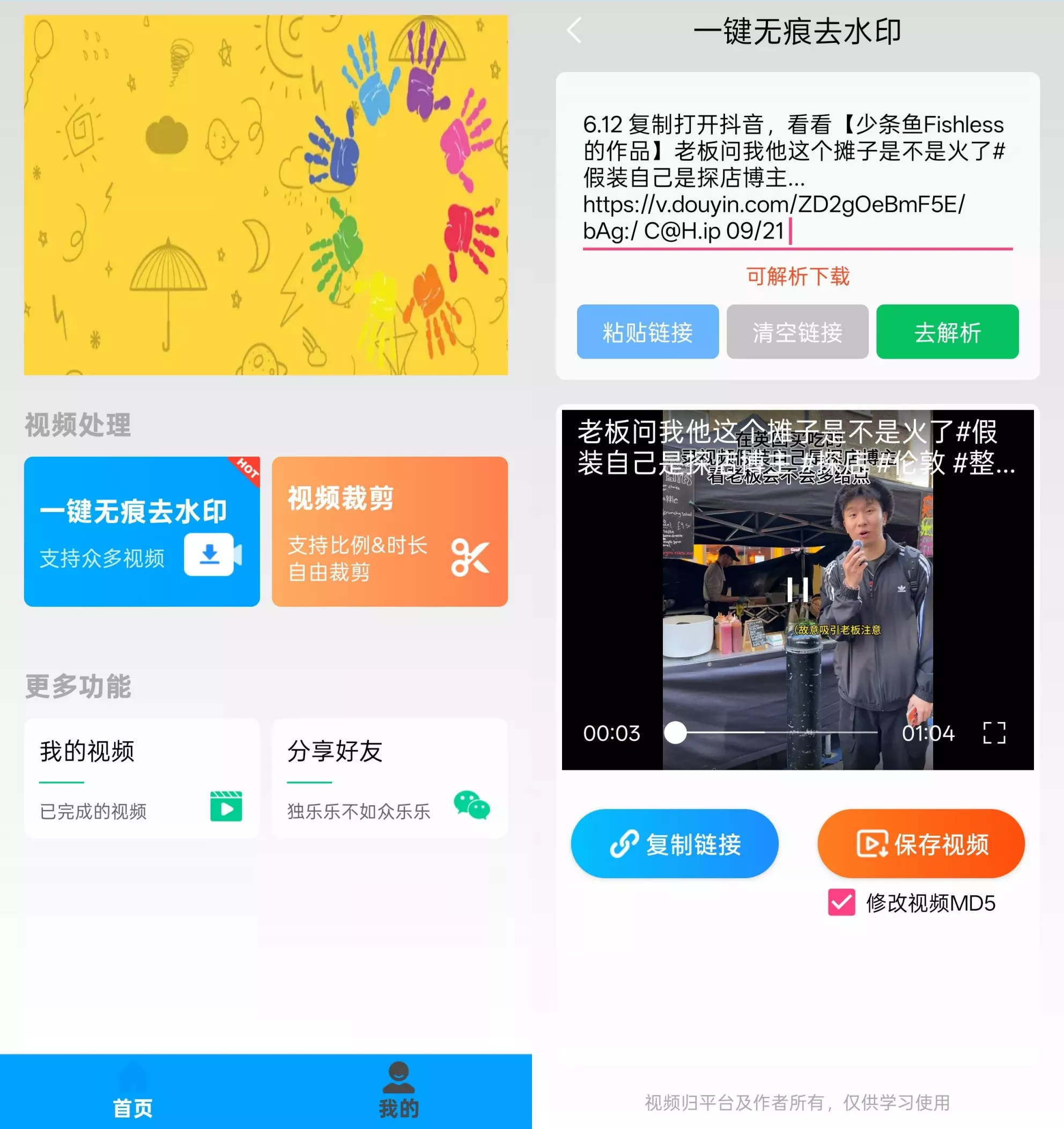
Task: Save the video with 保存视频
Action: 921,844
